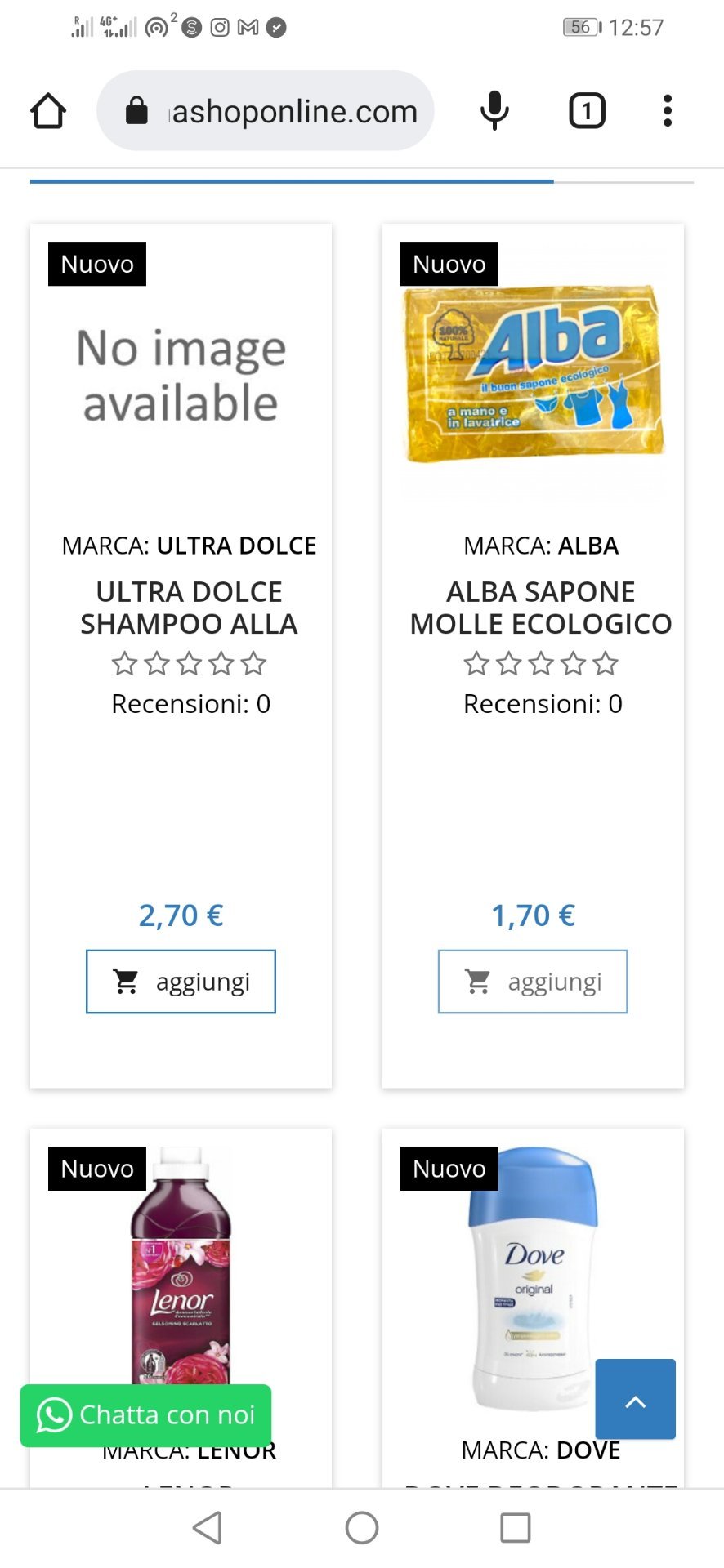
Task: Add Alba sapone molle to cart
Action: click(x=533, y=981)
